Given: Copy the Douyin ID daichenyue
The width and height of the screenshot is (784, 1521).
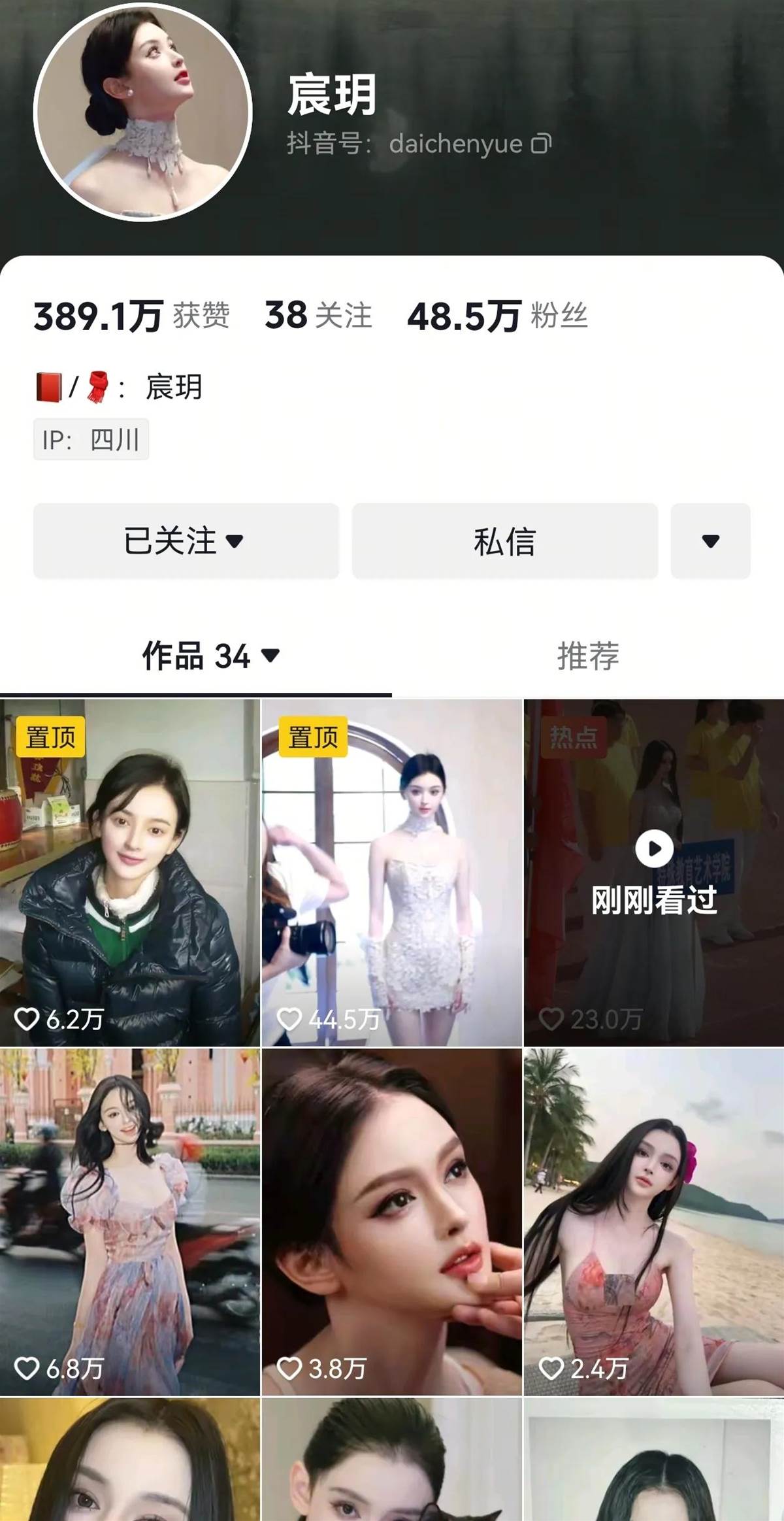Looking at the screenshot, I should [x=541, y=143].
